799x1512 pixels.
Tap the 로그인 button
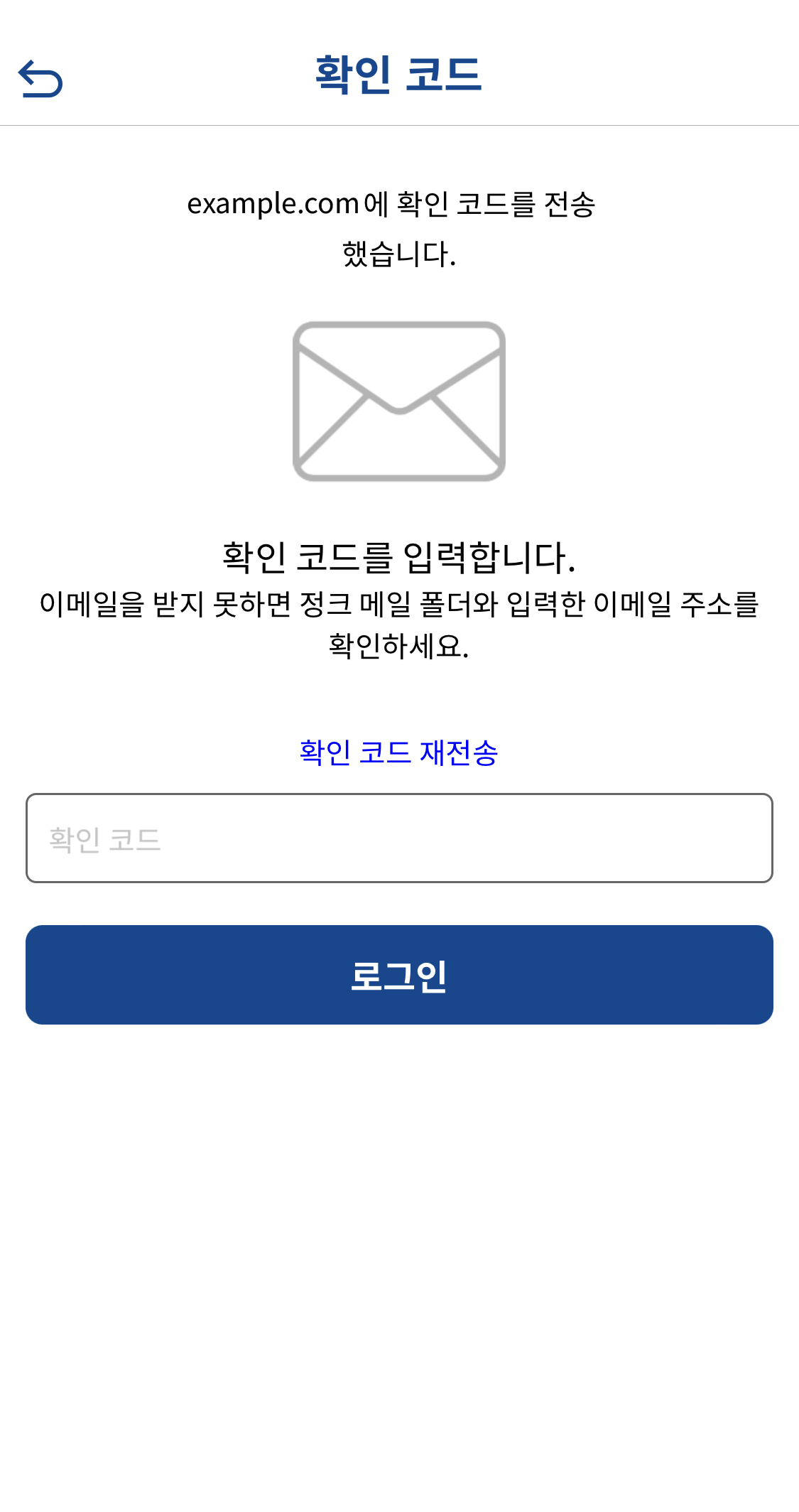(398, 975)
